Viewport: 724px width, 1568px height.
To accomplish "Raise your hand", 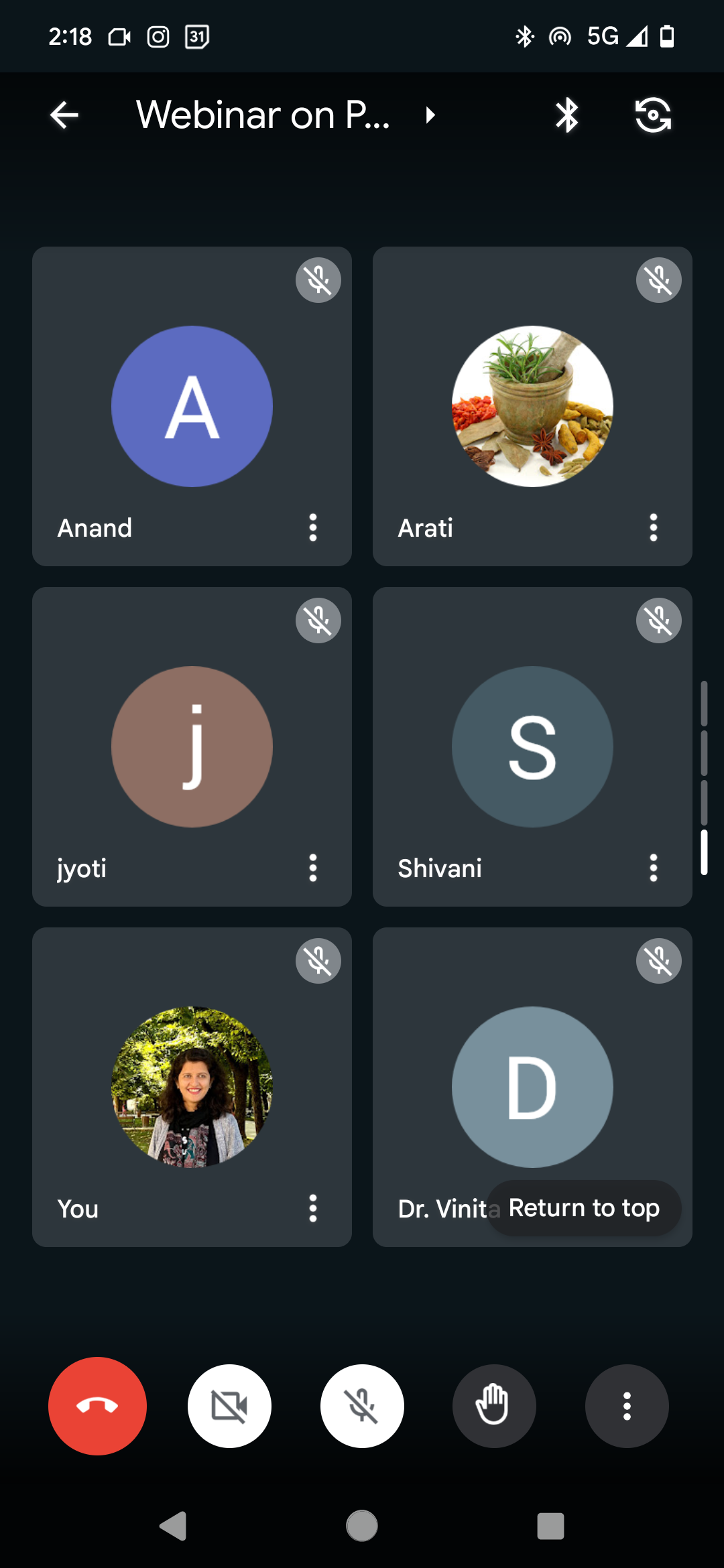I will [494, 1406].
